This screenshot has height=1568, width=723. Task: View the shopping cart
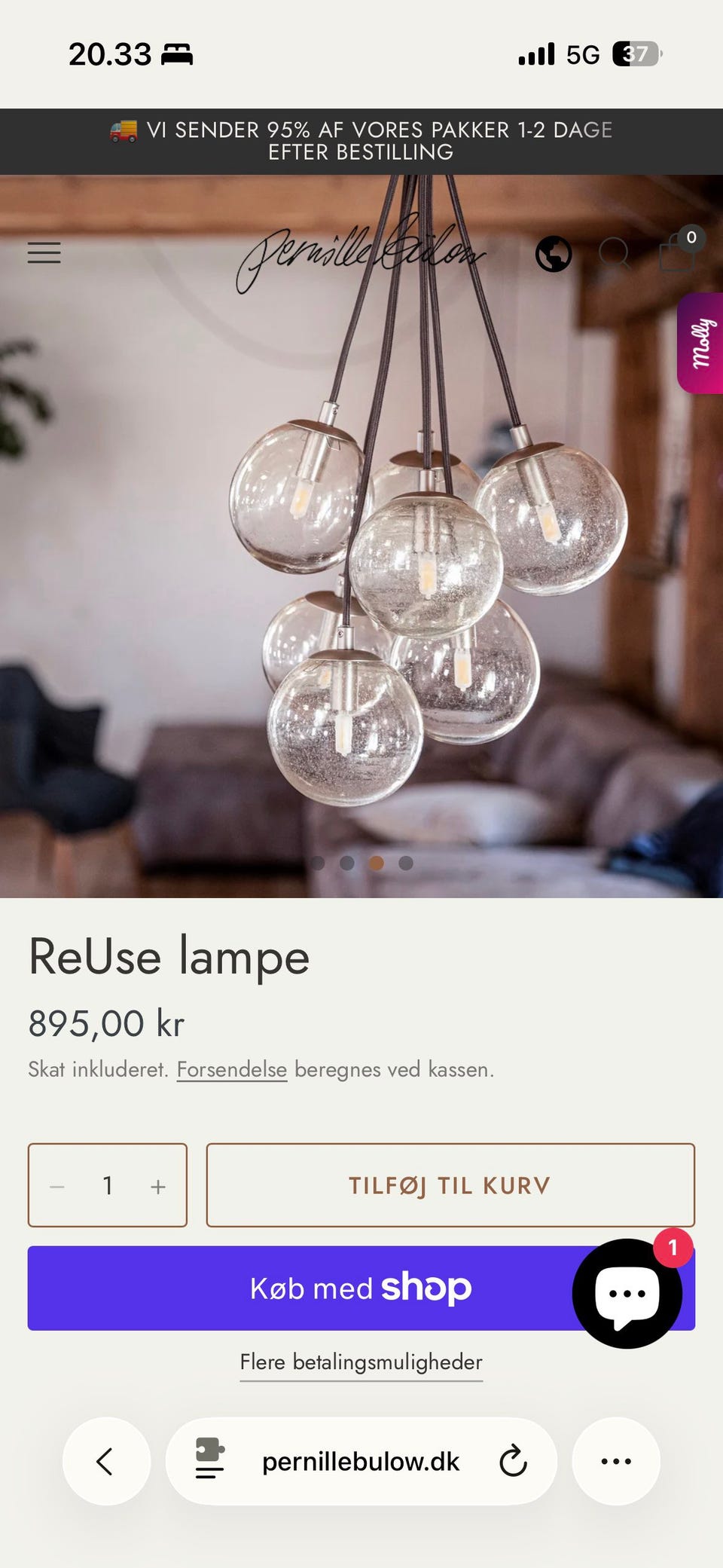pos(676,255)
